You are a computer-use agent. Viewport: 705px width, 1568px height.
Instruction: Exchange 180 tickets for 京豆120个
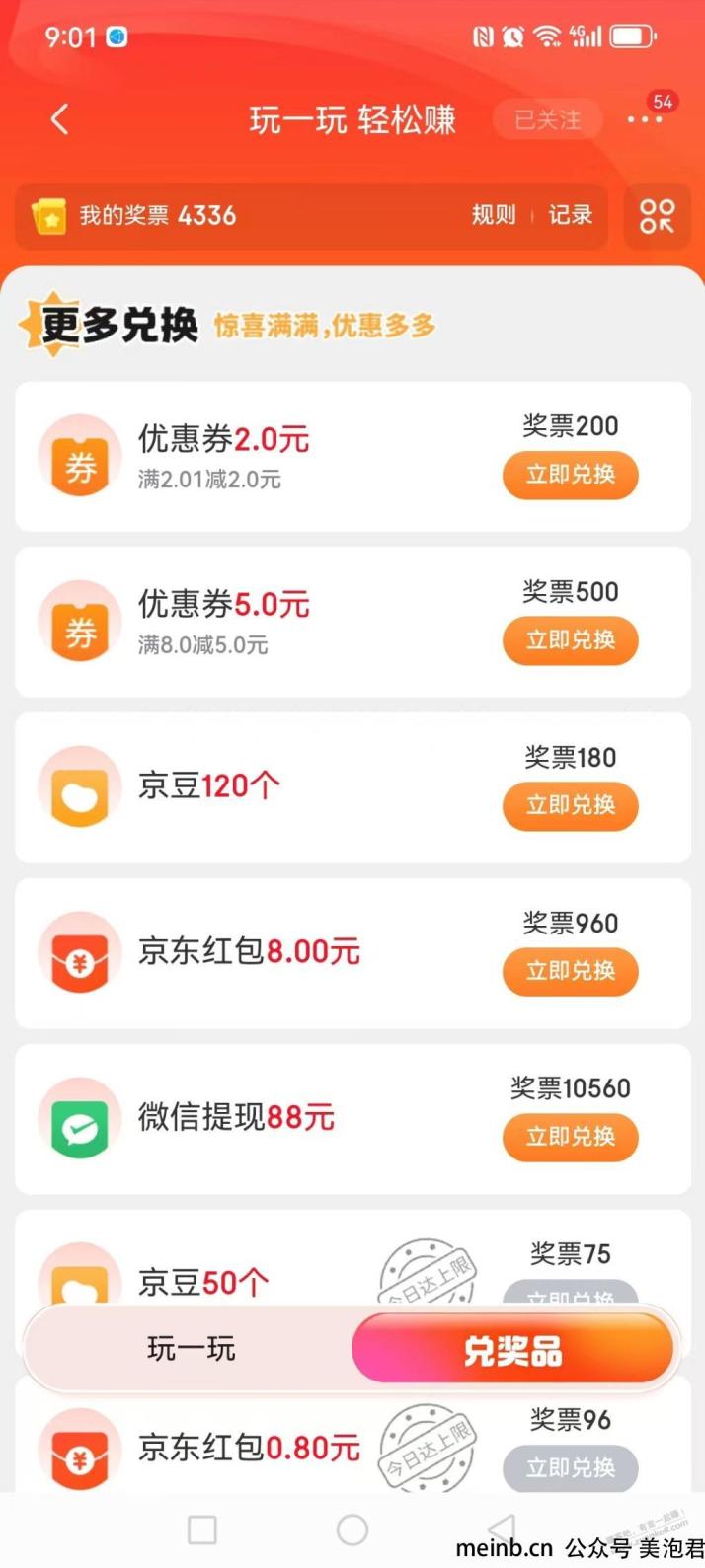(571, 806)
